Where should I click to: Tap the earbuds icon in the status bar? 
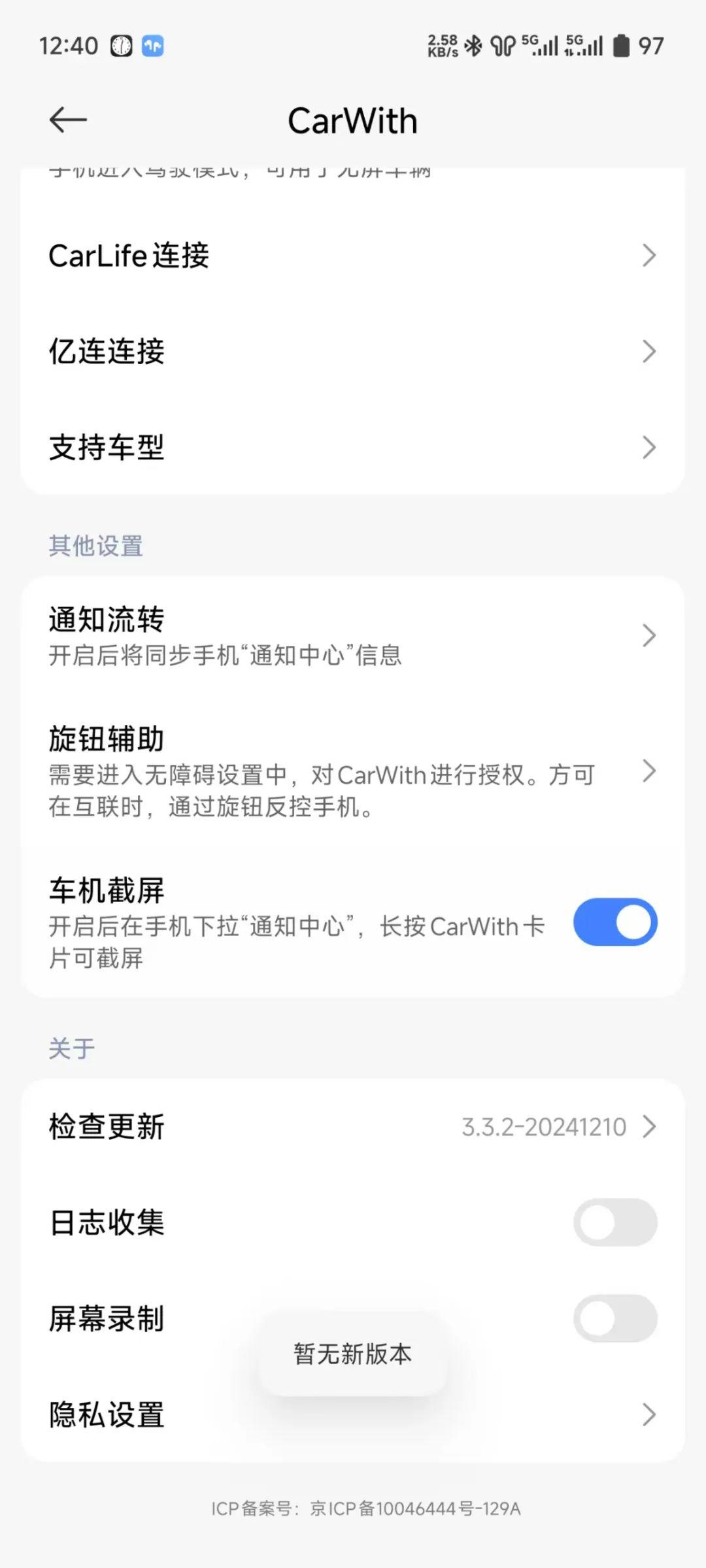pyautogui.click(x=505, y=44)
